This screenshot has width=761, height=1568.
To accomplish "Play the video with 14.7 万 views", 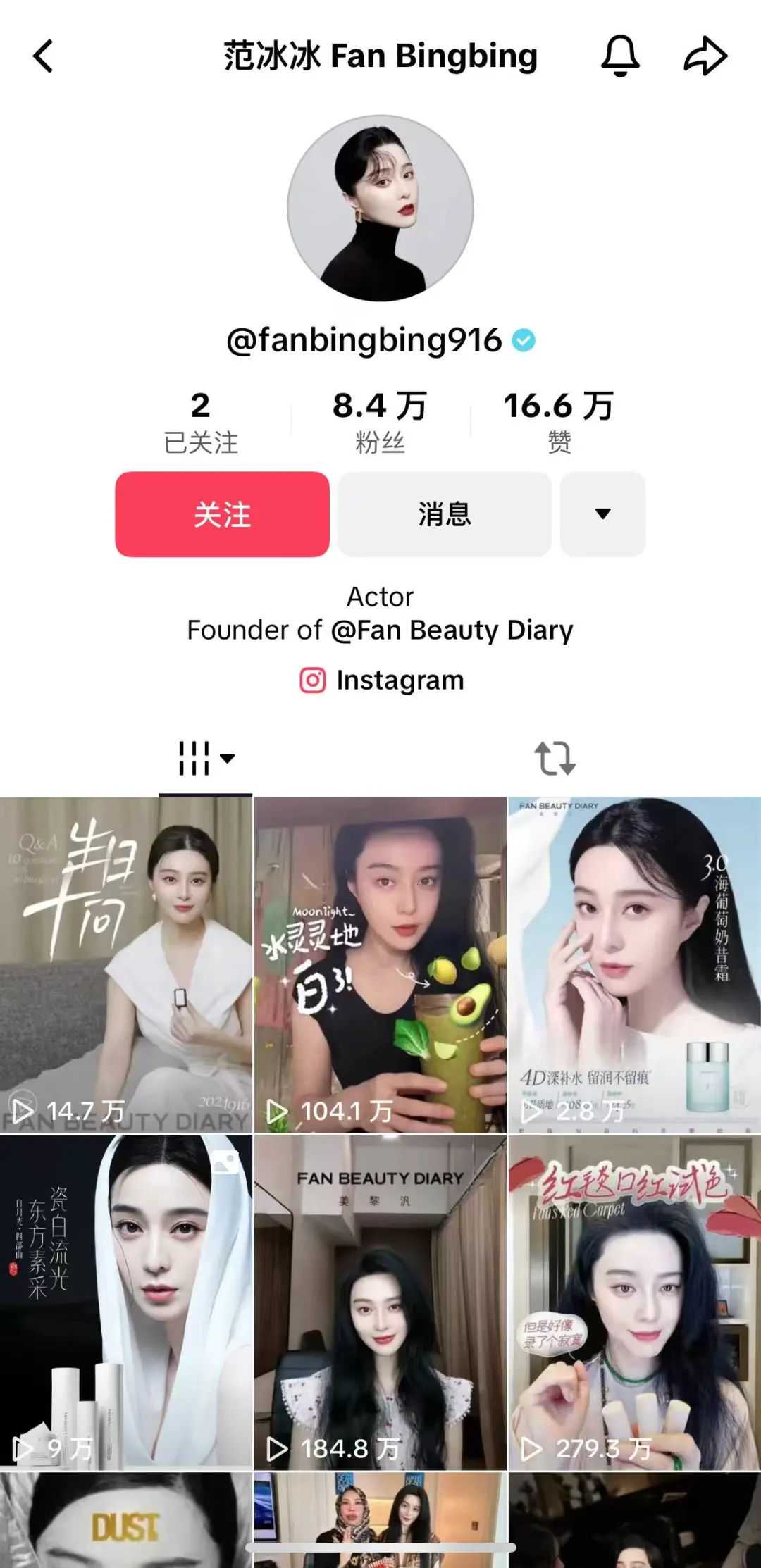I will point(126,965).
